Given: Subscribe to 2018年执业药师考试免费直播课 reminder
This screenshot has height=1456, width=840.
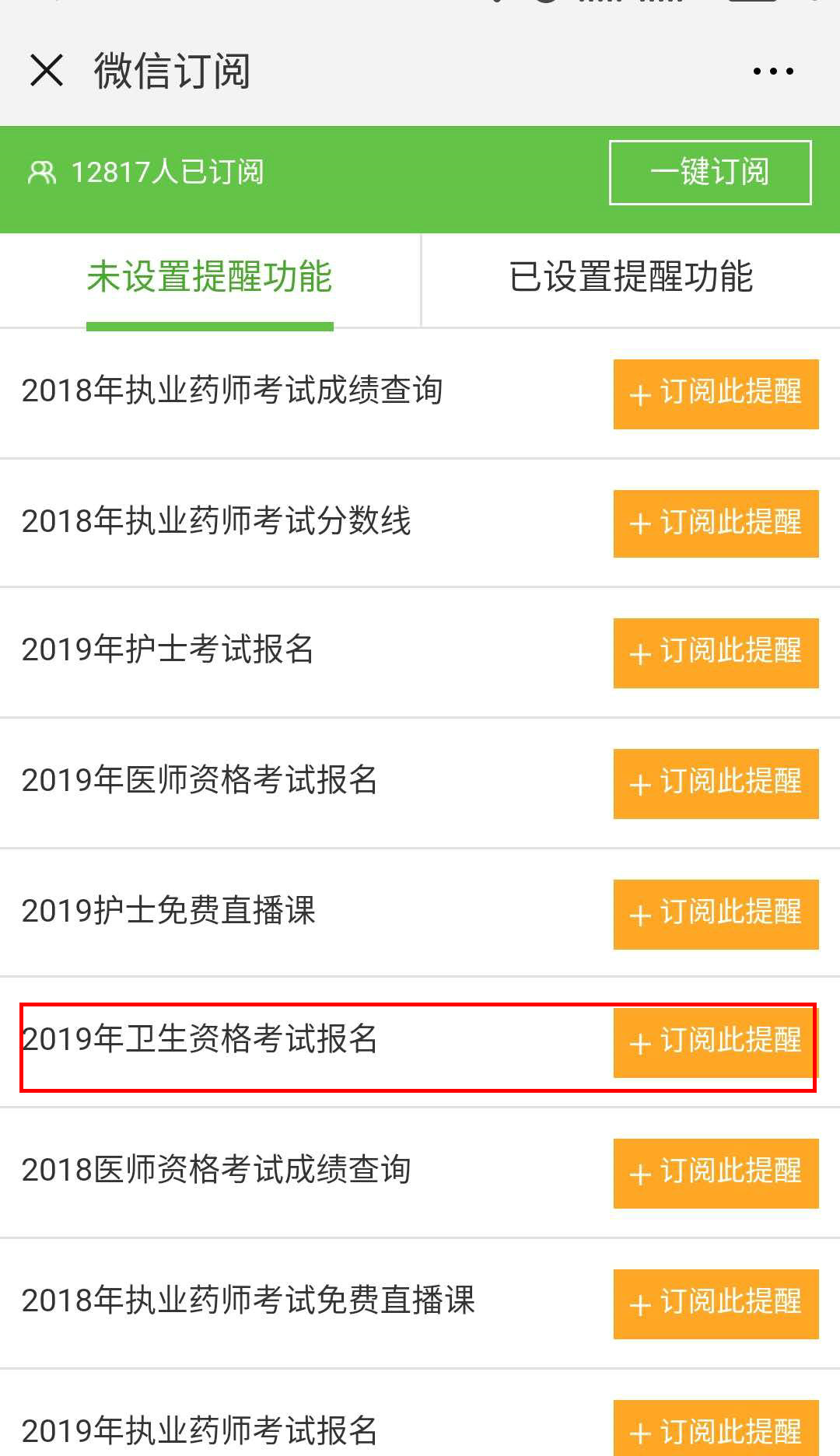Looking at the screenshot, I should click(x=716, y=1304).
